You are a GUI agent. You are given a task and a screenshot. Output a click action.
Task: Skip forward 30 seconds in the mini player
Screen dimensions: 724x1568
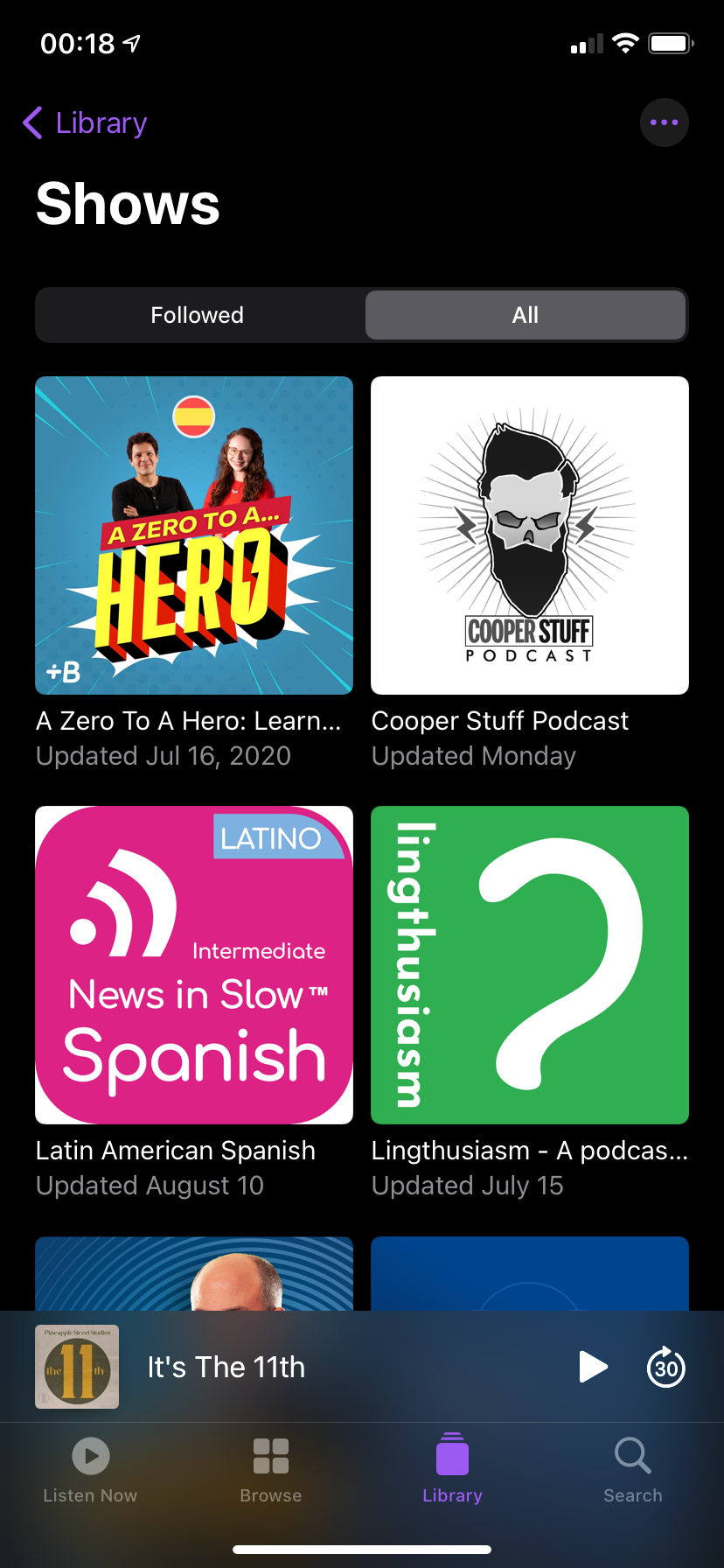point(665,1367)
